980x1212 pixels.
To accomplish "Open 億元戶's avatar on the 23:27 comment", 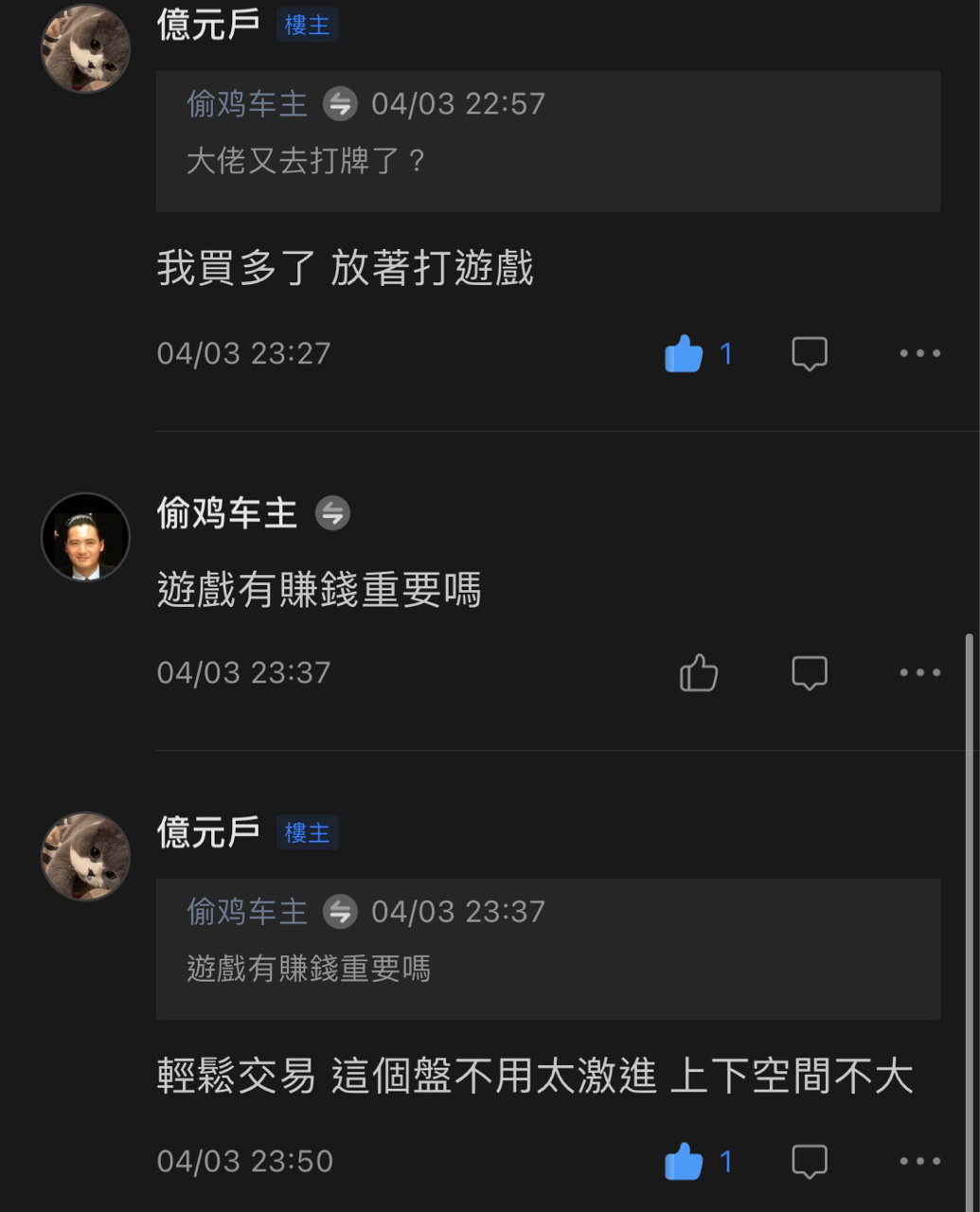I will [85, 48].
